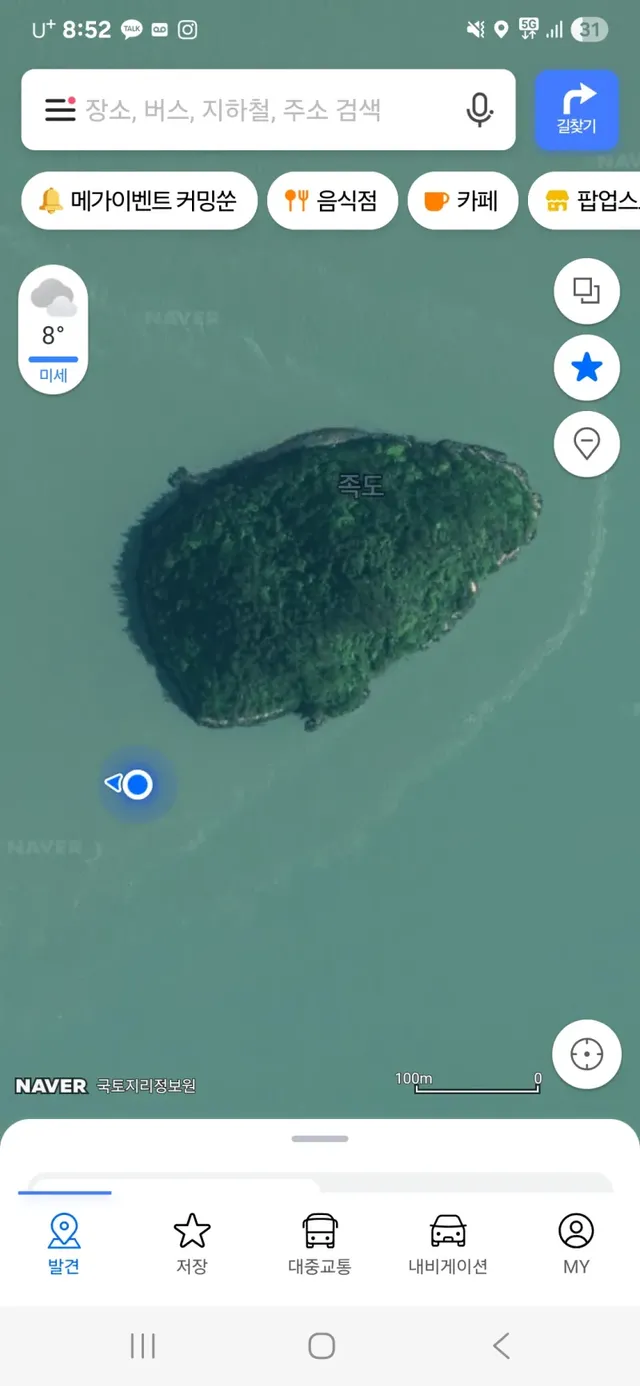
Task: Expand the bottom sheet handle
Action: coord(320,1139)
